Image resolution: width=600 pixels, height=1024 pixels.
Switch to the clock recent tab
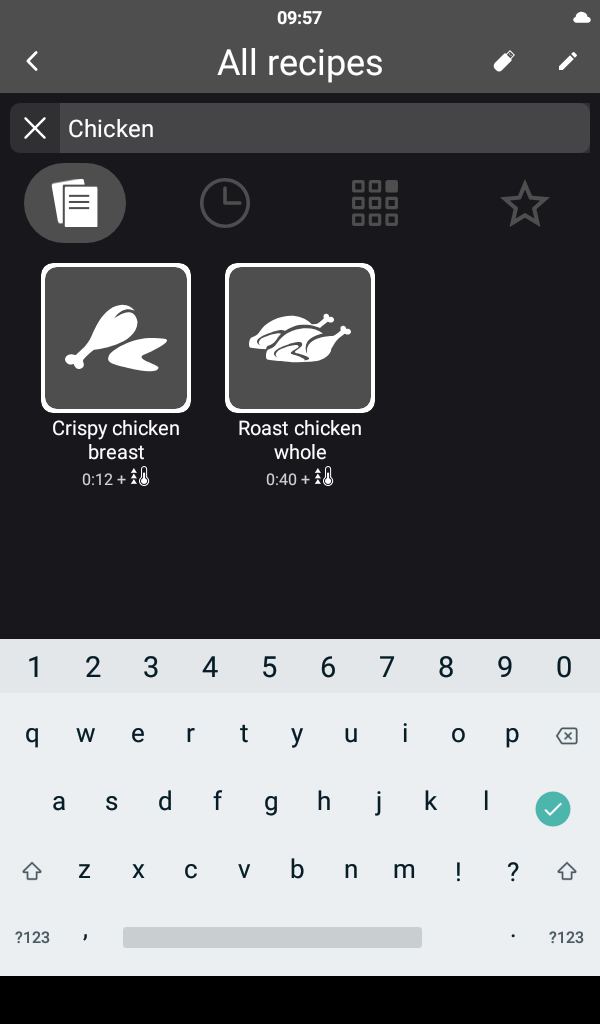[x=225, y=203]
